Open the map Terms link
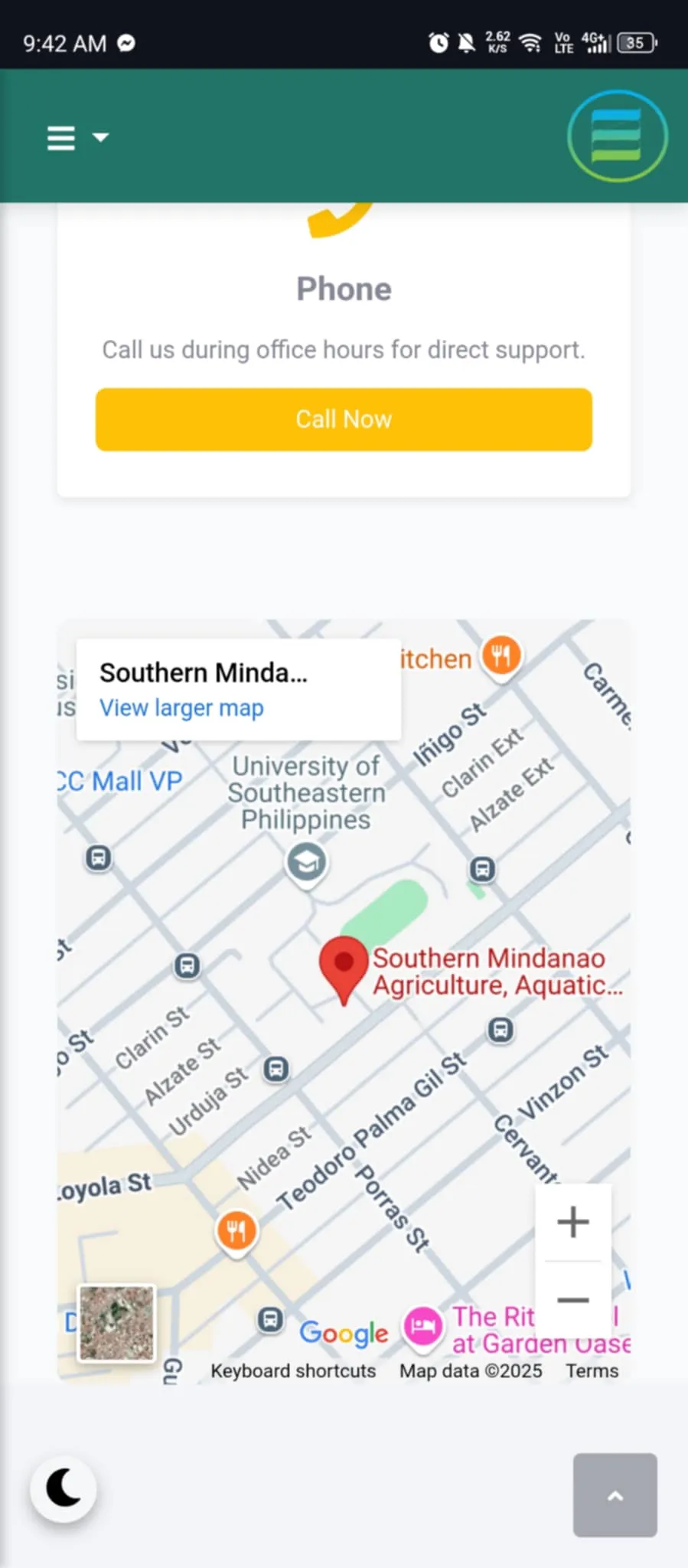688x1568 pixels. pyautogui.click(x=592, y=1371)
